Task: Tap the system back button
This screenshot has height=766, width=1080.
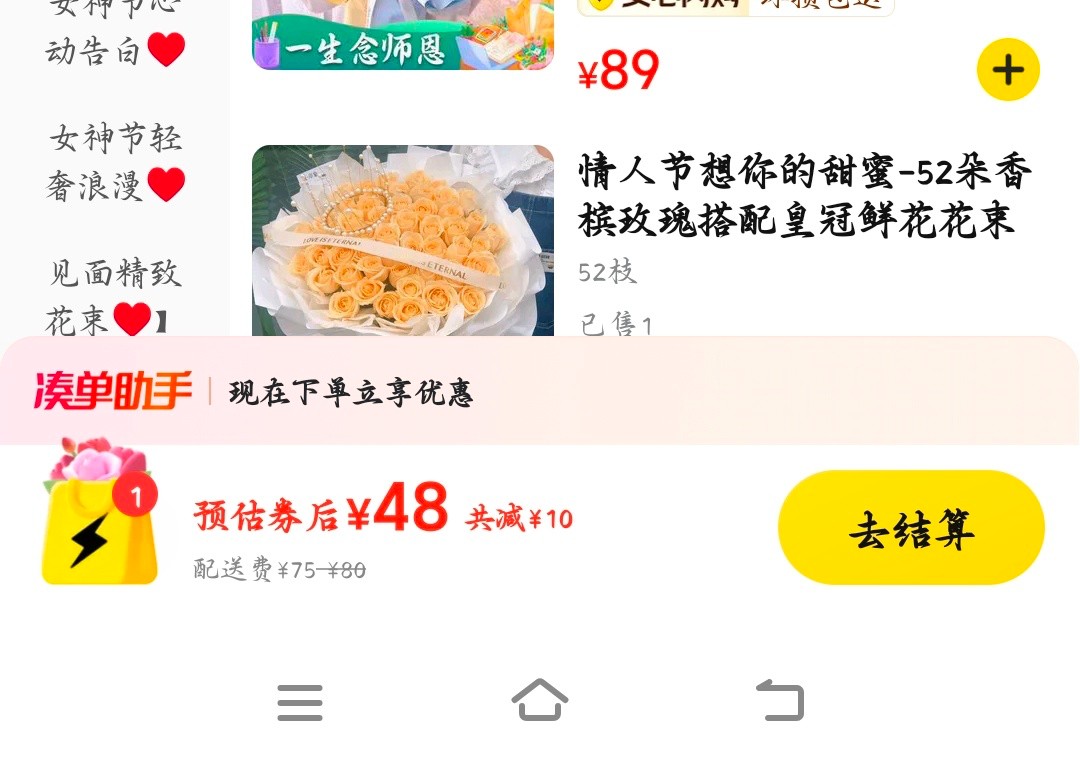Action: (x=780, y=701)
